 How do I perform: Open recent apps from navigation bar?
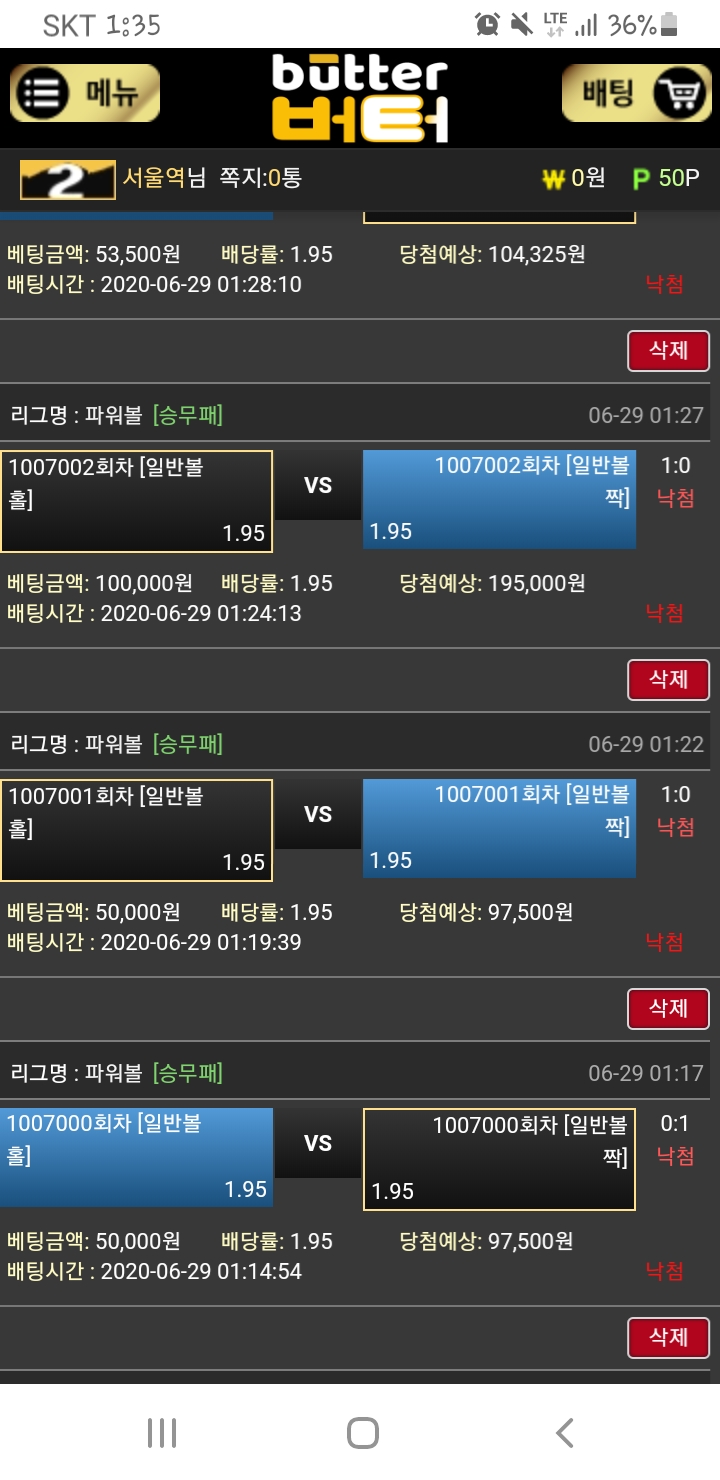[x=161, y=1433]
